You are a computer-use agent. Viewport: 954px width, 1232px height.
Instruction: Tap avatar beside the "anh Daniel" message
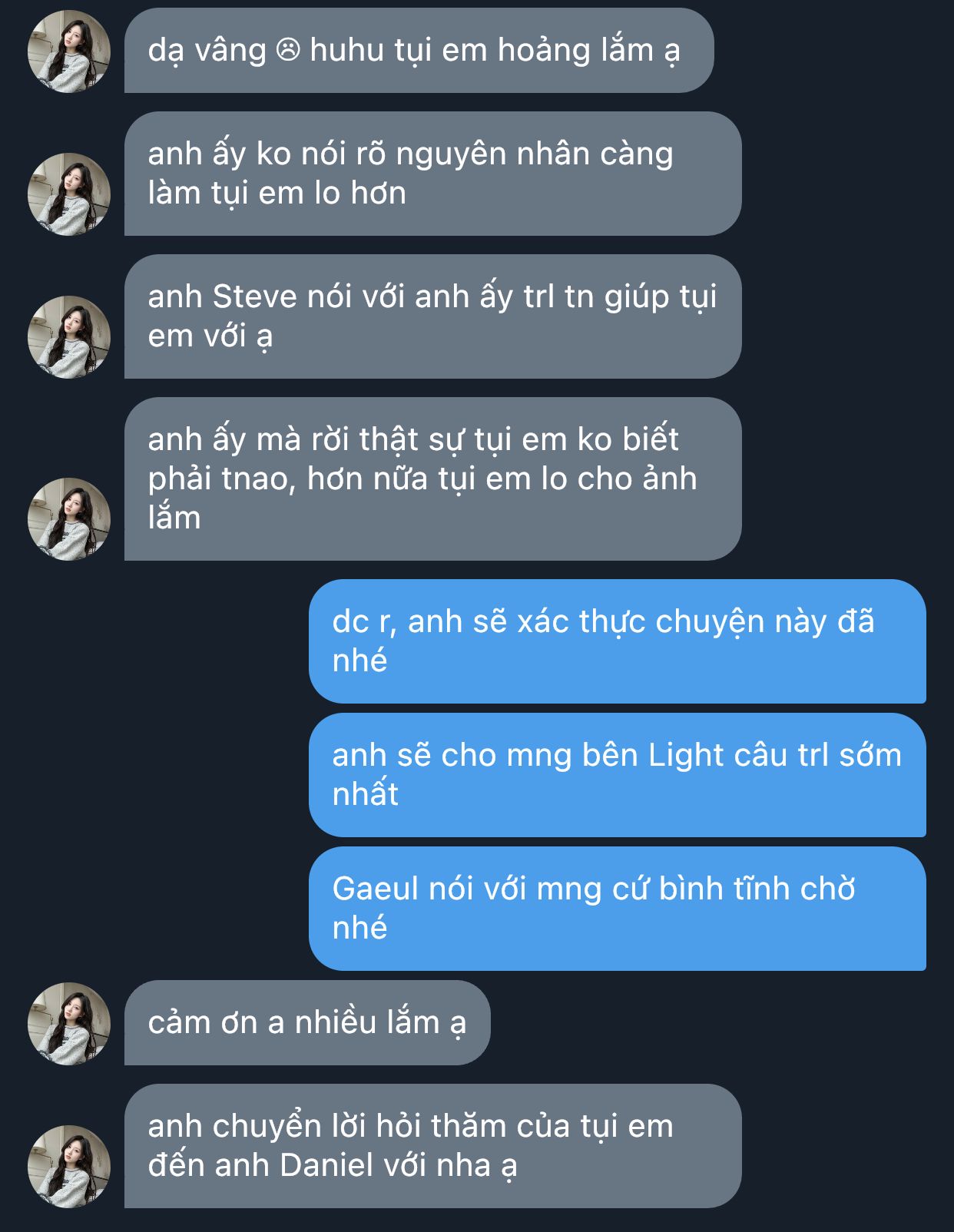coord(69,1167)
